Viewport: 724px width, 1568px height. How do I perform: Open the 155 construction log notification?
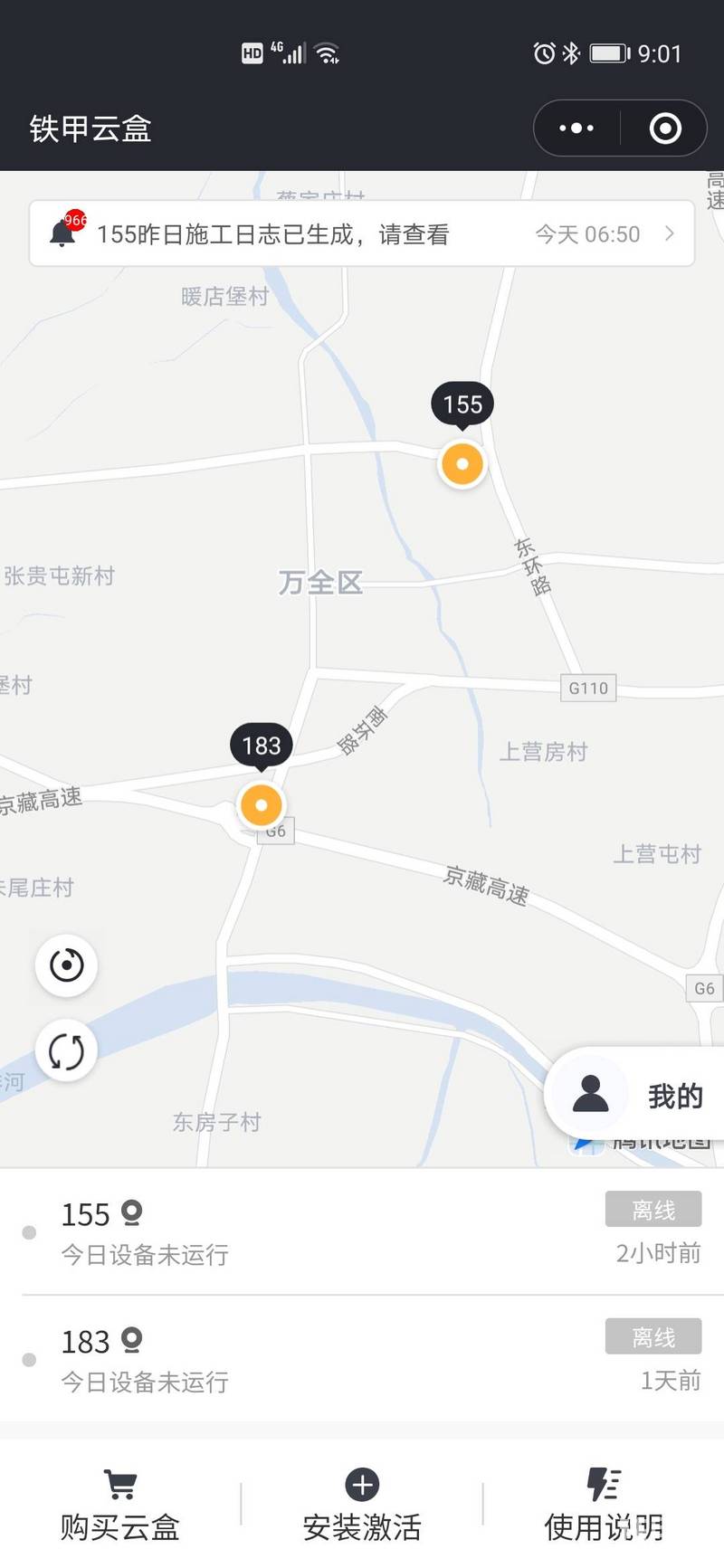tap(362, 234)
